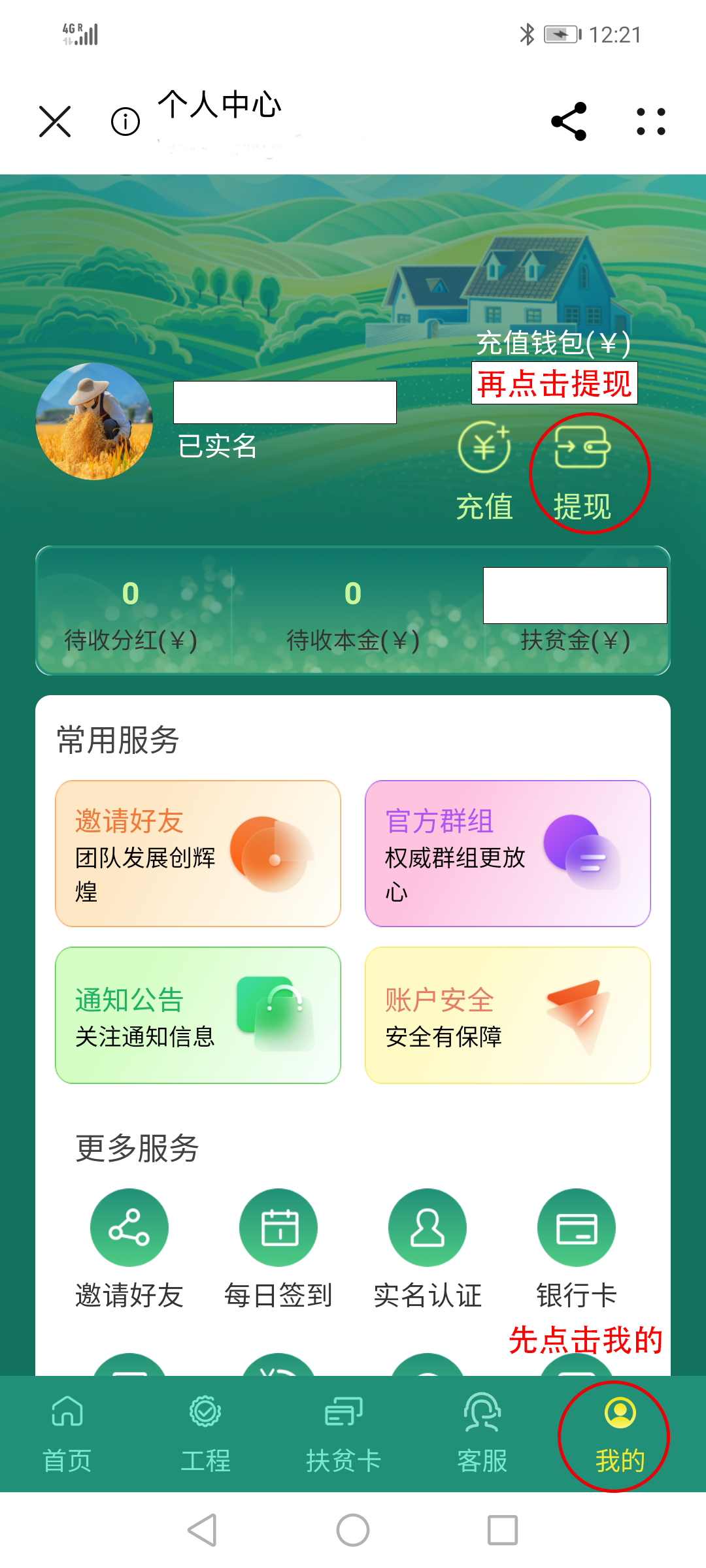Open the 官方群组 card
This screenshot has width=706, height=1568.
tap(507, 853)
